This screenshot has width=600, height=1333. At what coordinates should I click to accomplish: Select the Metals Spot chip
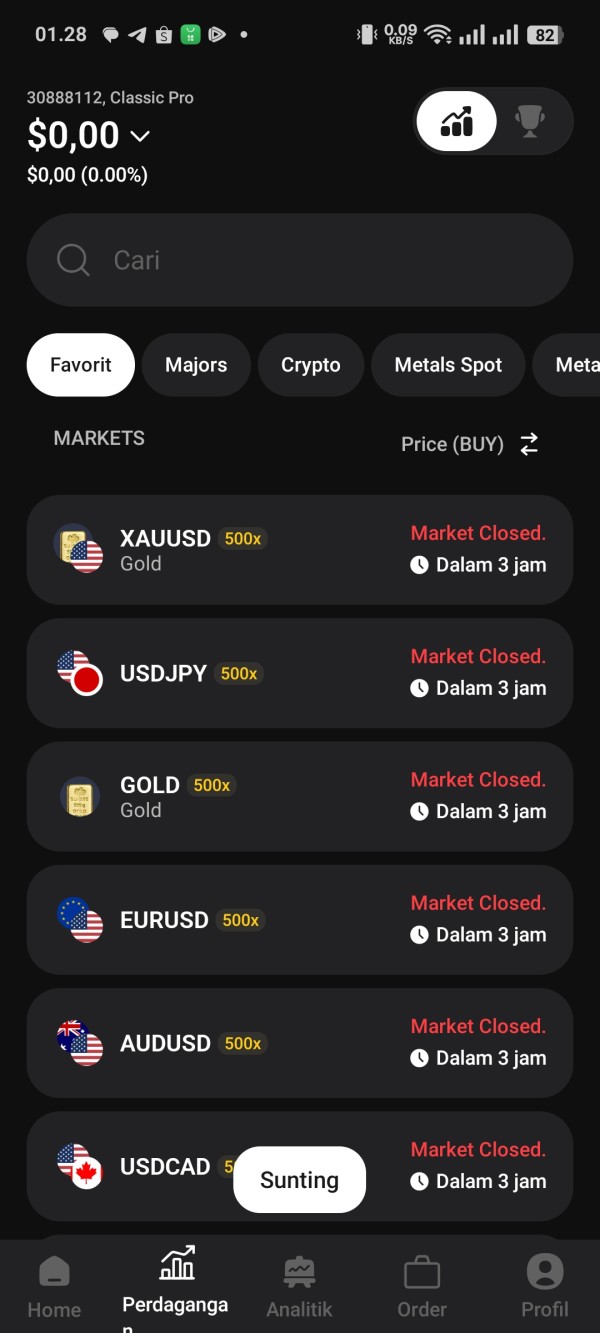click(x=448, y=365)
